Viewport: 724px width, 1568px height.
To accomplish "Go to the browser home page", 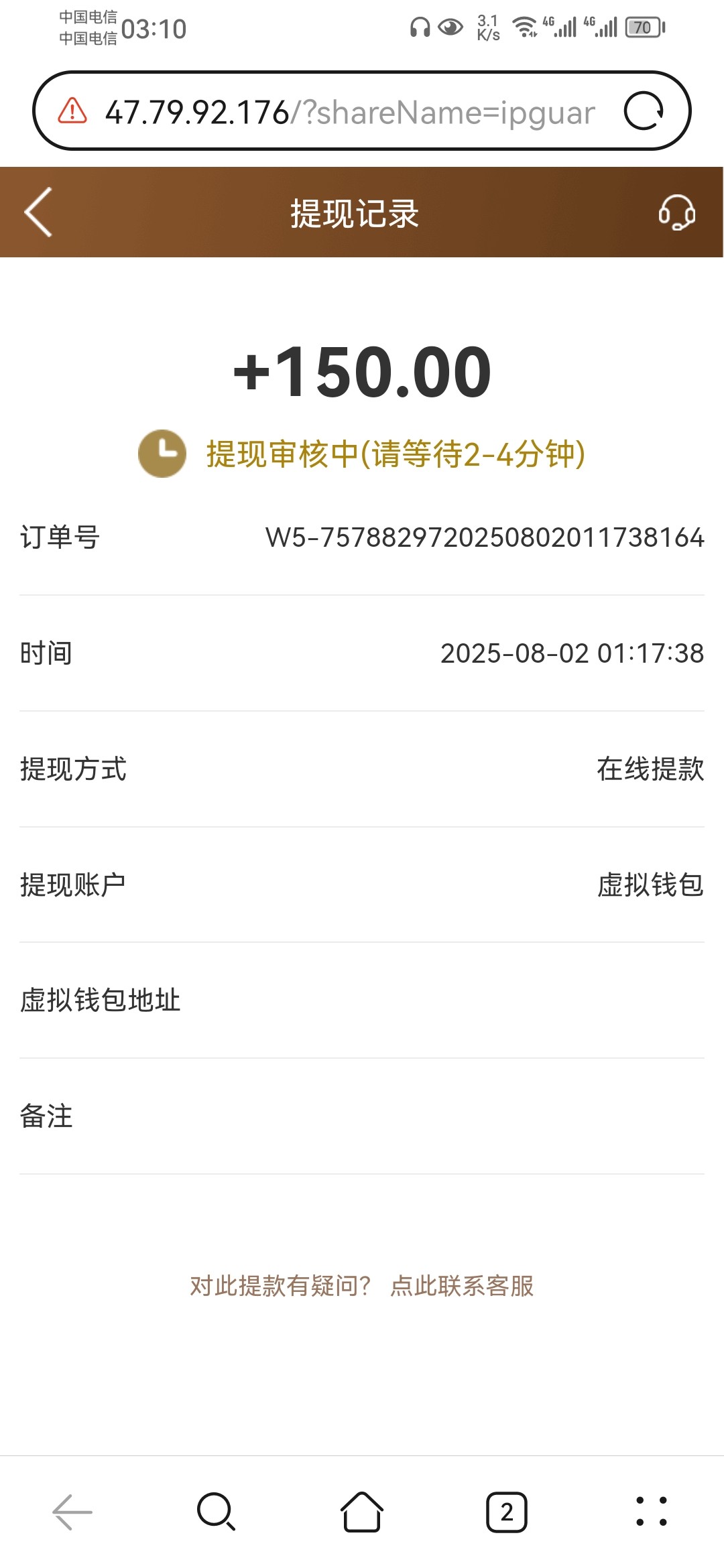I will pos(362,1512).
